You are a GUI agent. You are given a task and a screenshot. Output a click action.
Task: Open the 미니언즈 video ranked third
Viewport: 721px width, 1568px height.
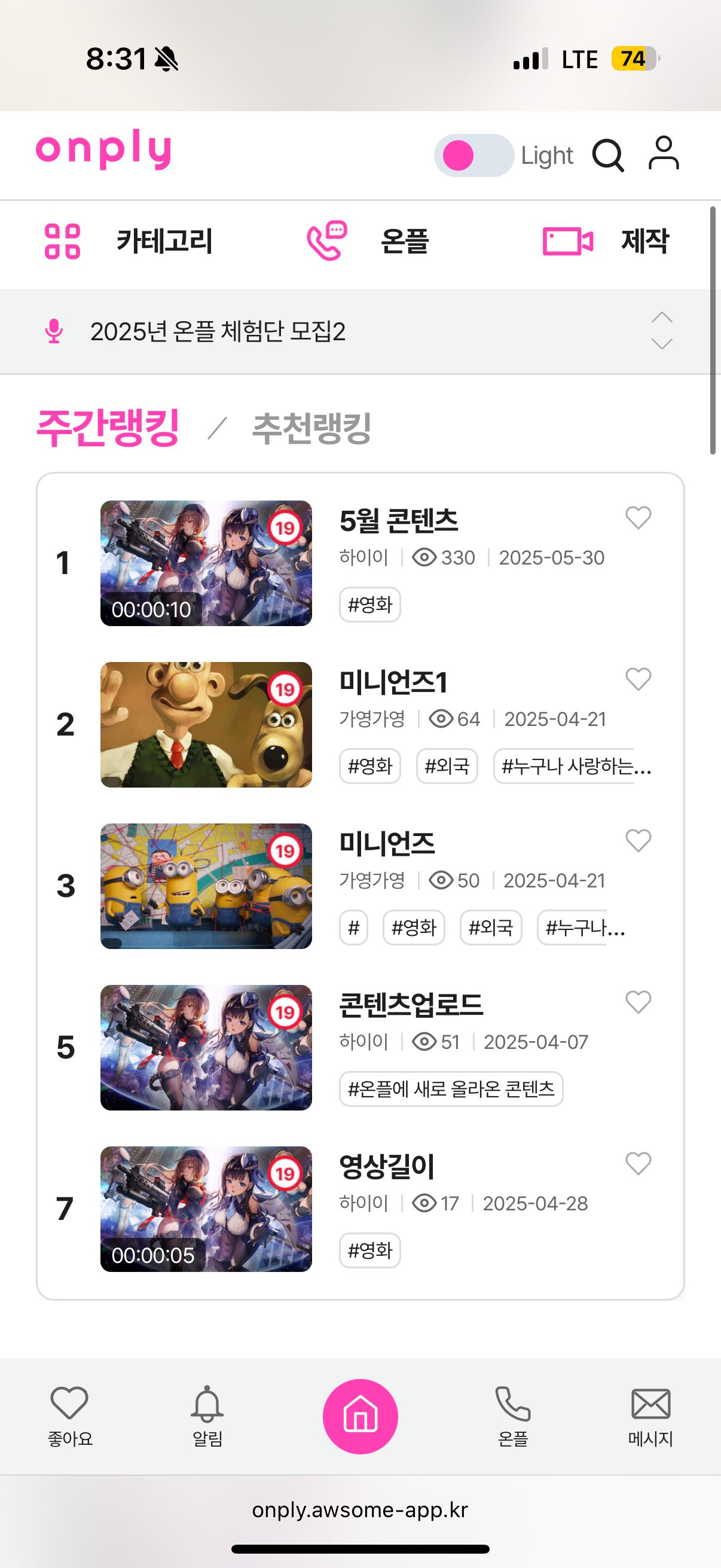[206, 886]
